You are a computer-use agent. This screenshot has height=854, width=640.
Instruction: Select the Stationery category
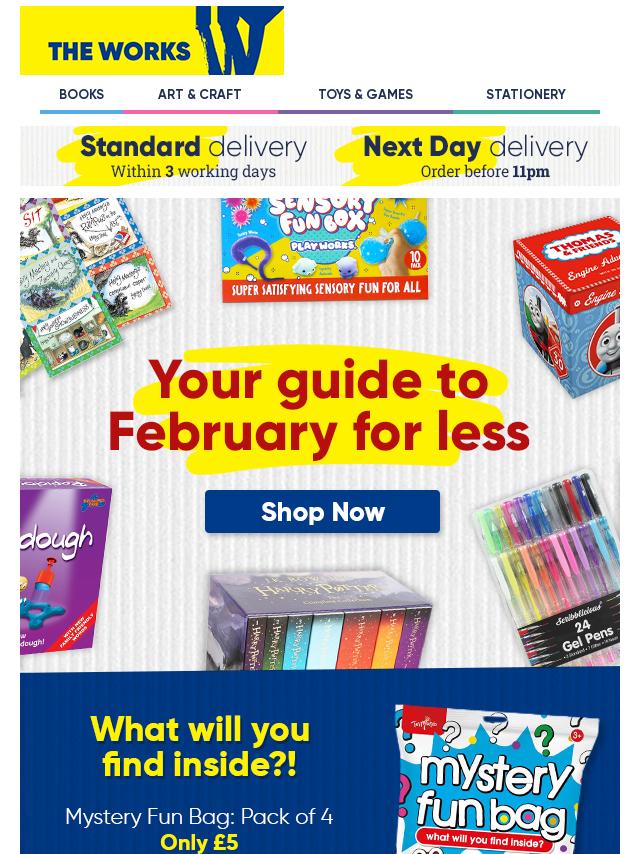[525, 95]
